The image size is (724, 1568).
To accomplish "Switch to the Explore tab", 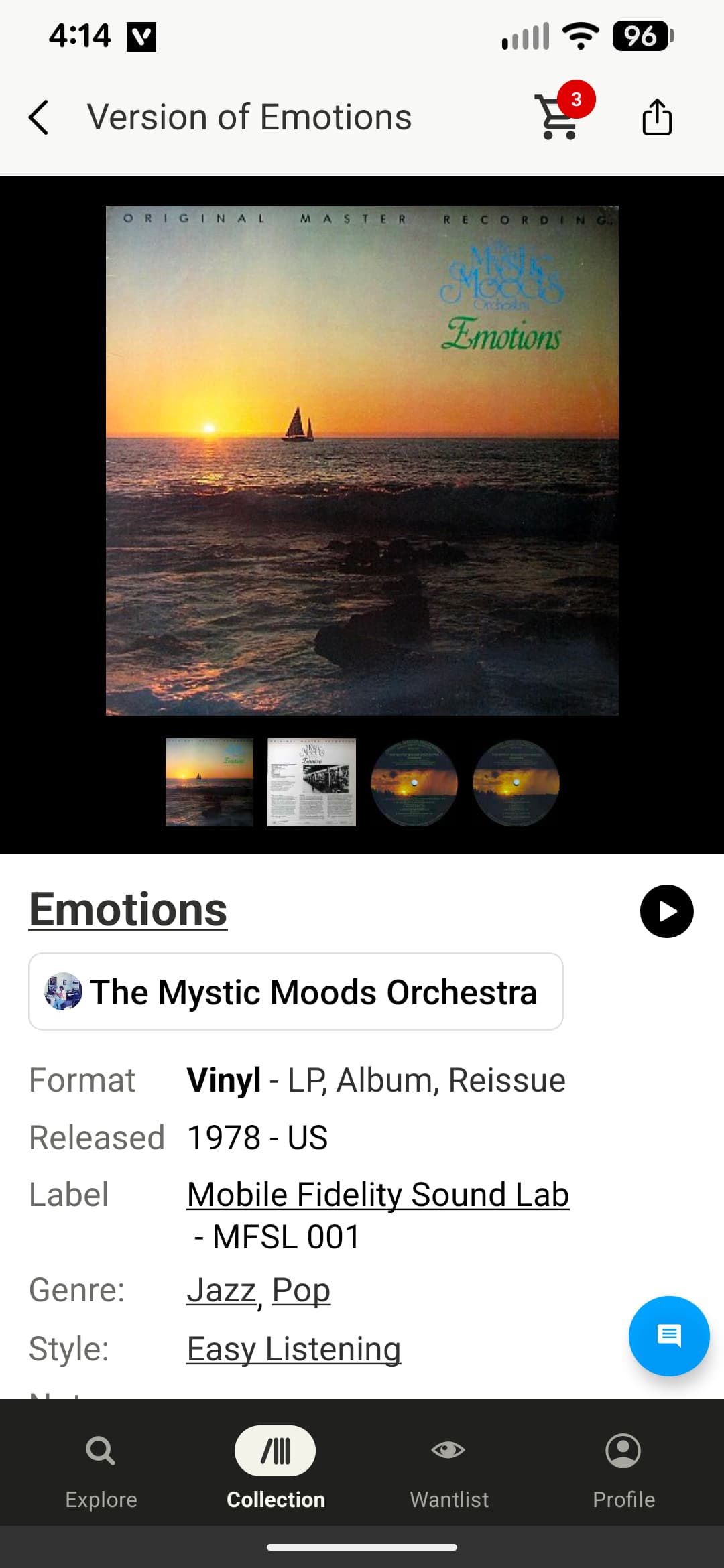I will (101, 1467).
